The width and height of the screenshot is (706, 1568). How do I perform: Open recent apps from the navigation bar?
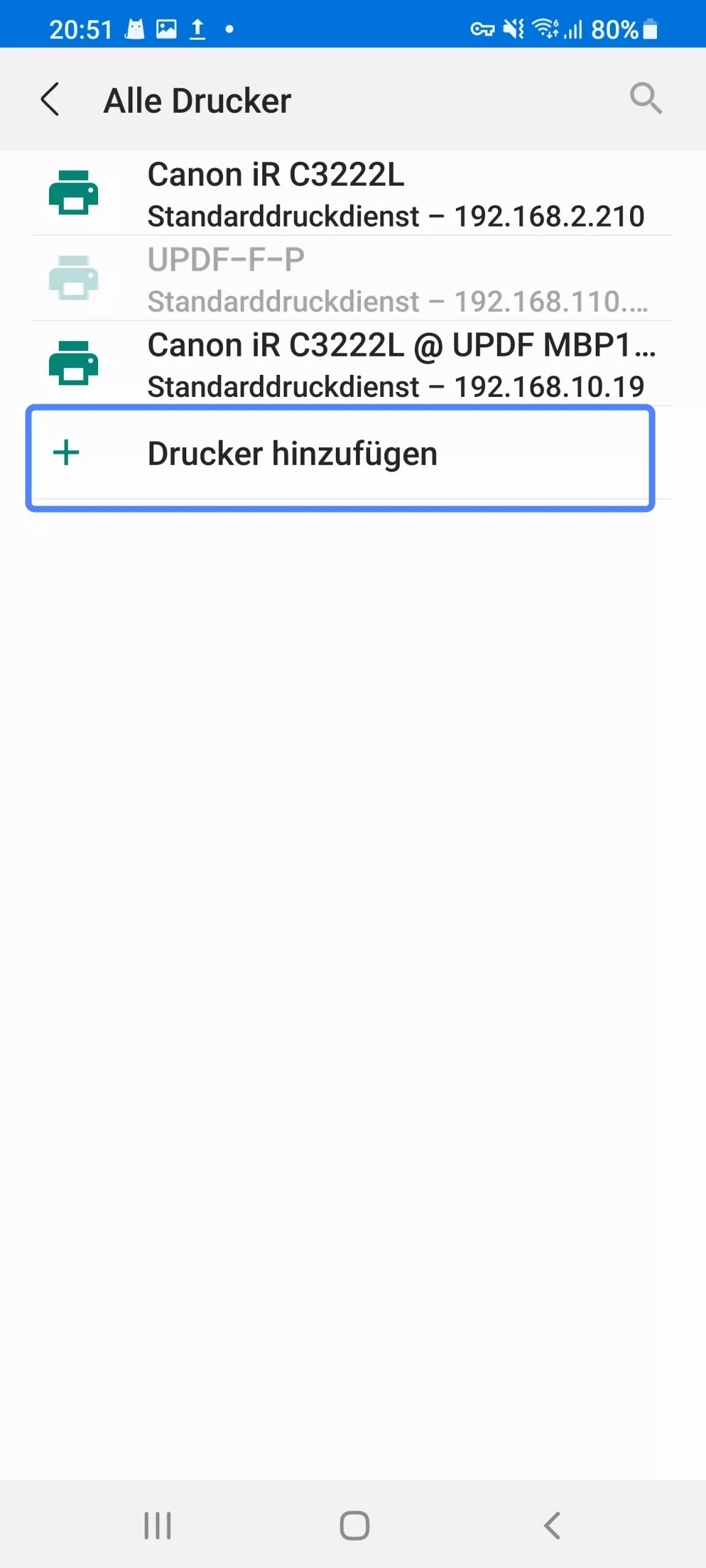tap(157, 1525)
